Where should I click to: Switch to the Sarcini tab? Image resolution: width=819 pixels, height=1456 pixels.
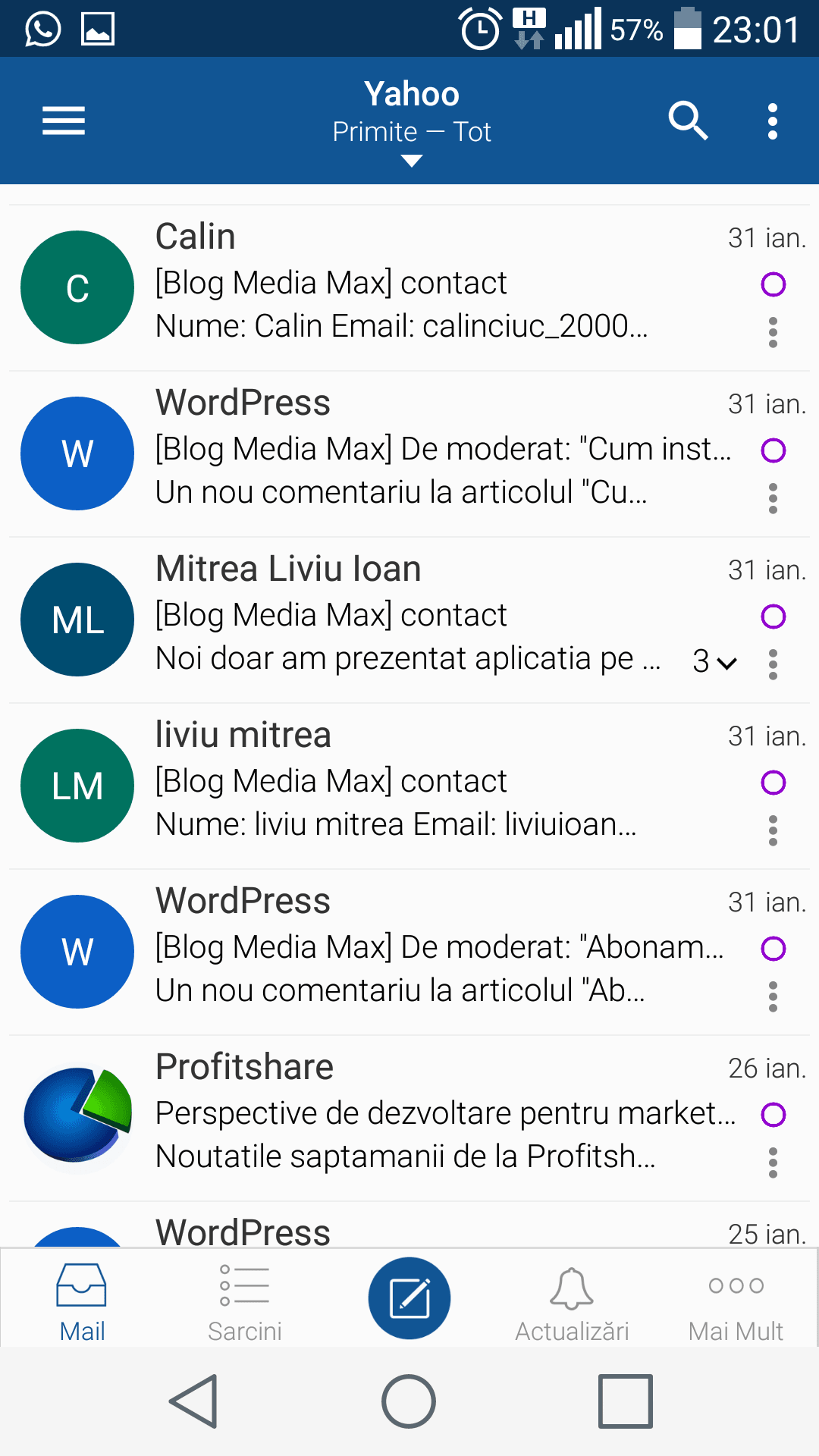(245, 1303)
